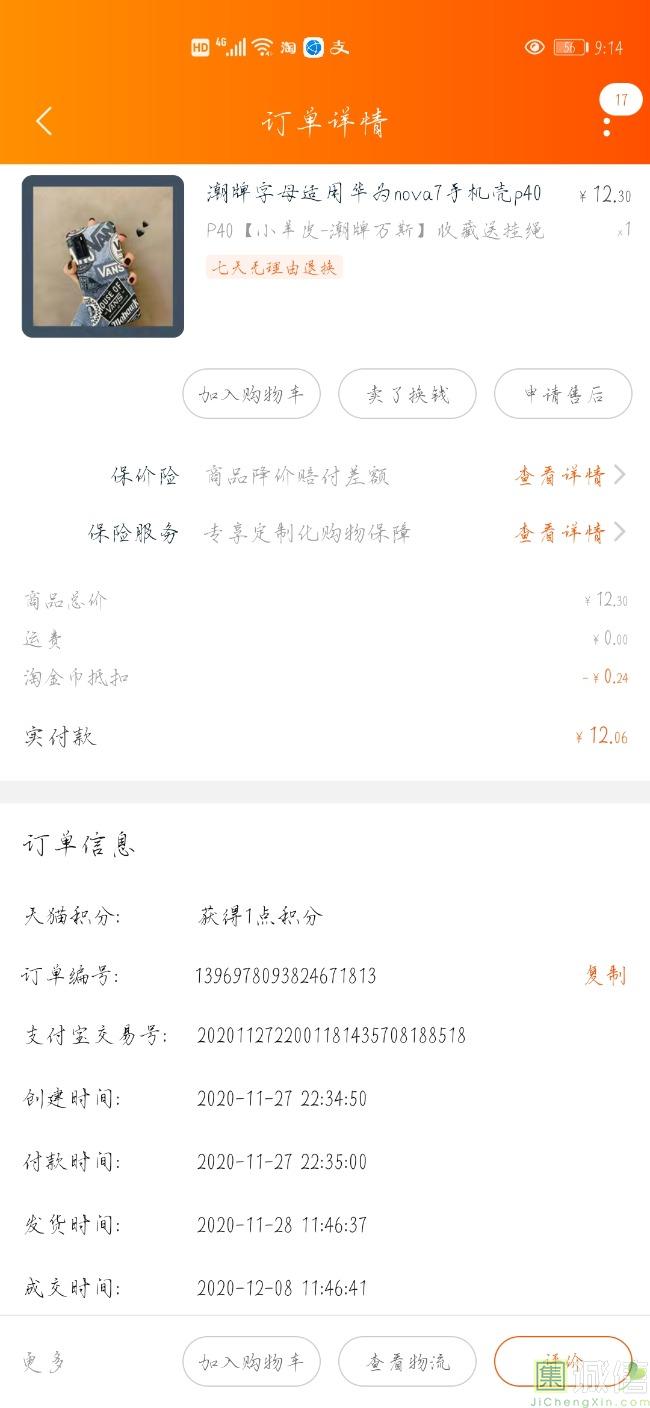This screenshot has width=650, height=1408.
Task: Copy the order number with 复制
Action: tap(605, 975)
